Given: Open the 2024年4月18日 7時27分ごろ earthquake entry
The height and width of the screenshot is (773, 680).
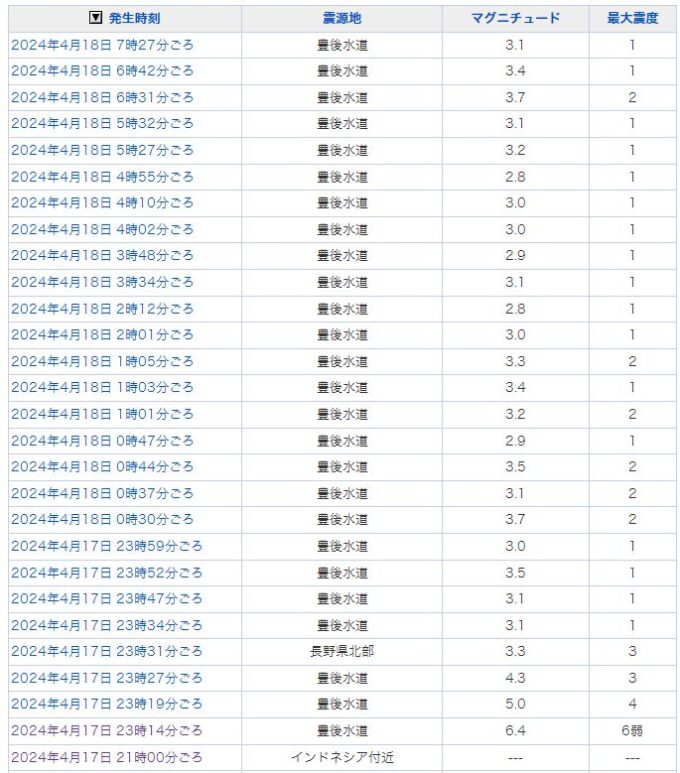Looking at the screenshot, I should click(102, 45).
